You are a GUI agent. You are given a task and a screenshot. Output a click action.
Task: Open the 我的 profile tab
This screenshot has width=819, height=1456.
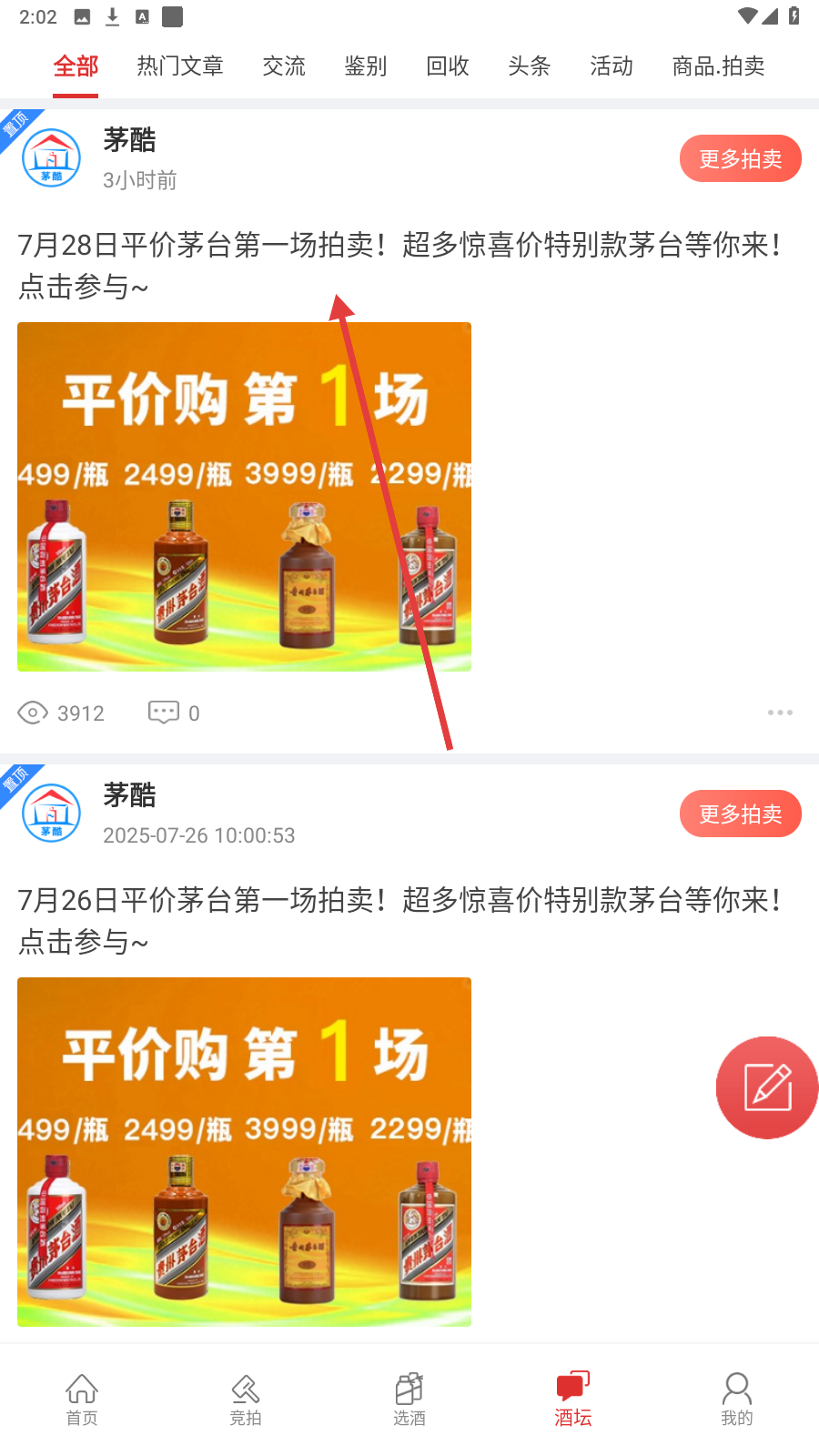737,1400
